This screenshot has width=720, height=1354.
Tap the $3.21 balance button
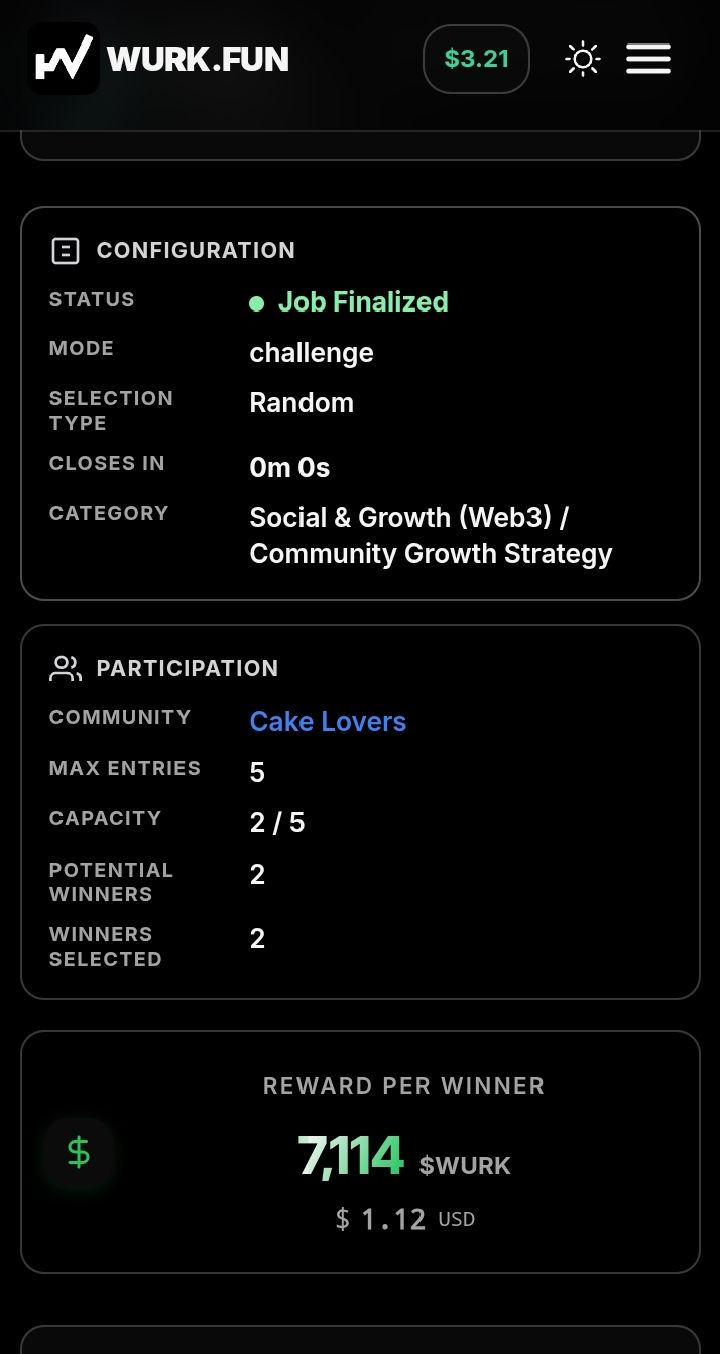coord(476,59)
